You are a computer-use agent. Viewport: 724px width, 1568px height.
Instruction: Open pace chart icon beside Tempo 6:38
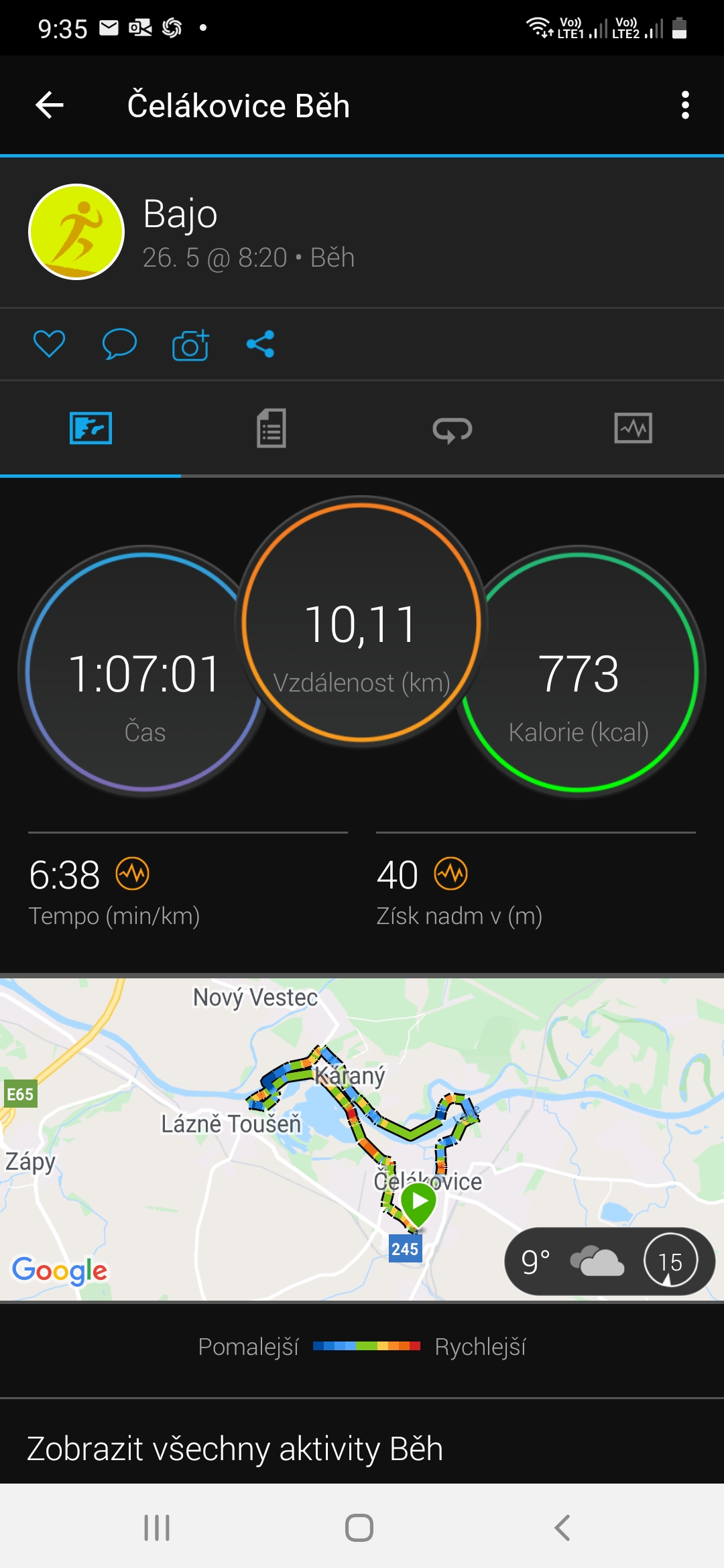click(x=133, y=874)
